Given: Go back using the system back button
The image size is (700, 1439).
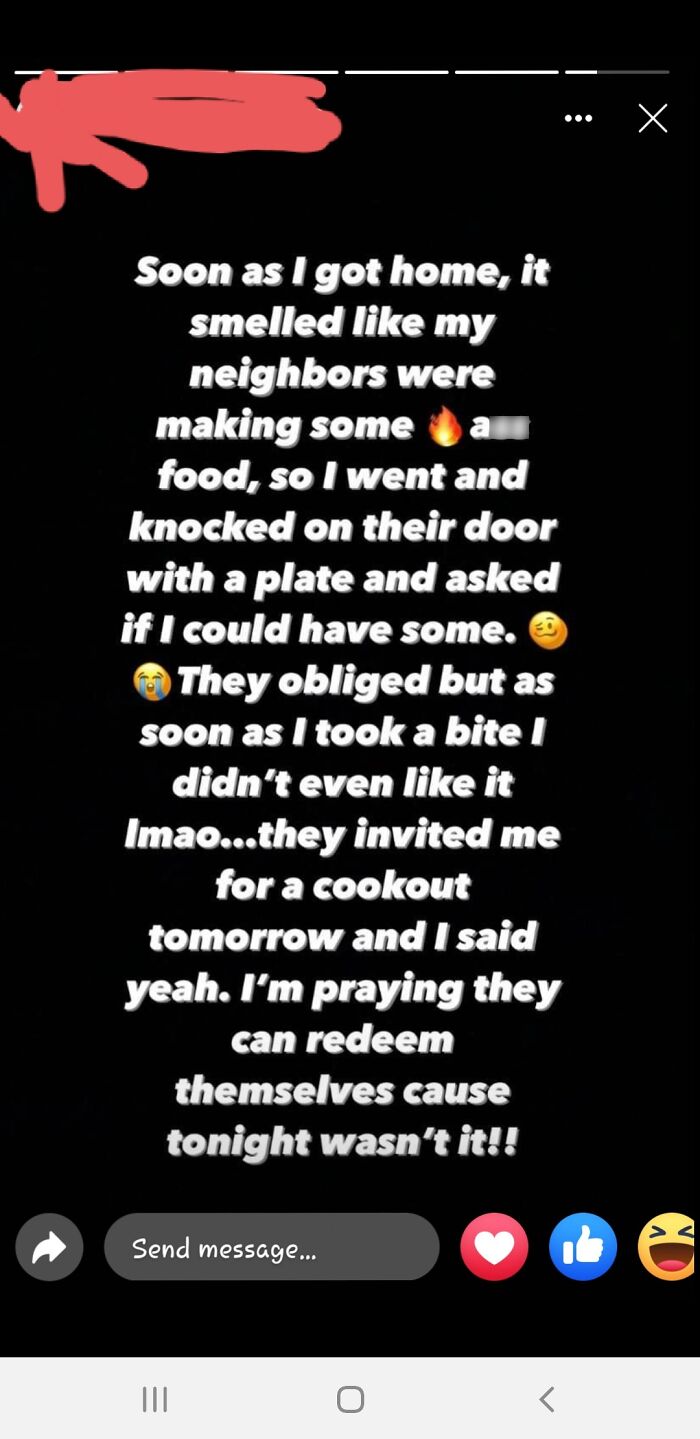Looking at the screenshot, I should tap(546, 1398).
